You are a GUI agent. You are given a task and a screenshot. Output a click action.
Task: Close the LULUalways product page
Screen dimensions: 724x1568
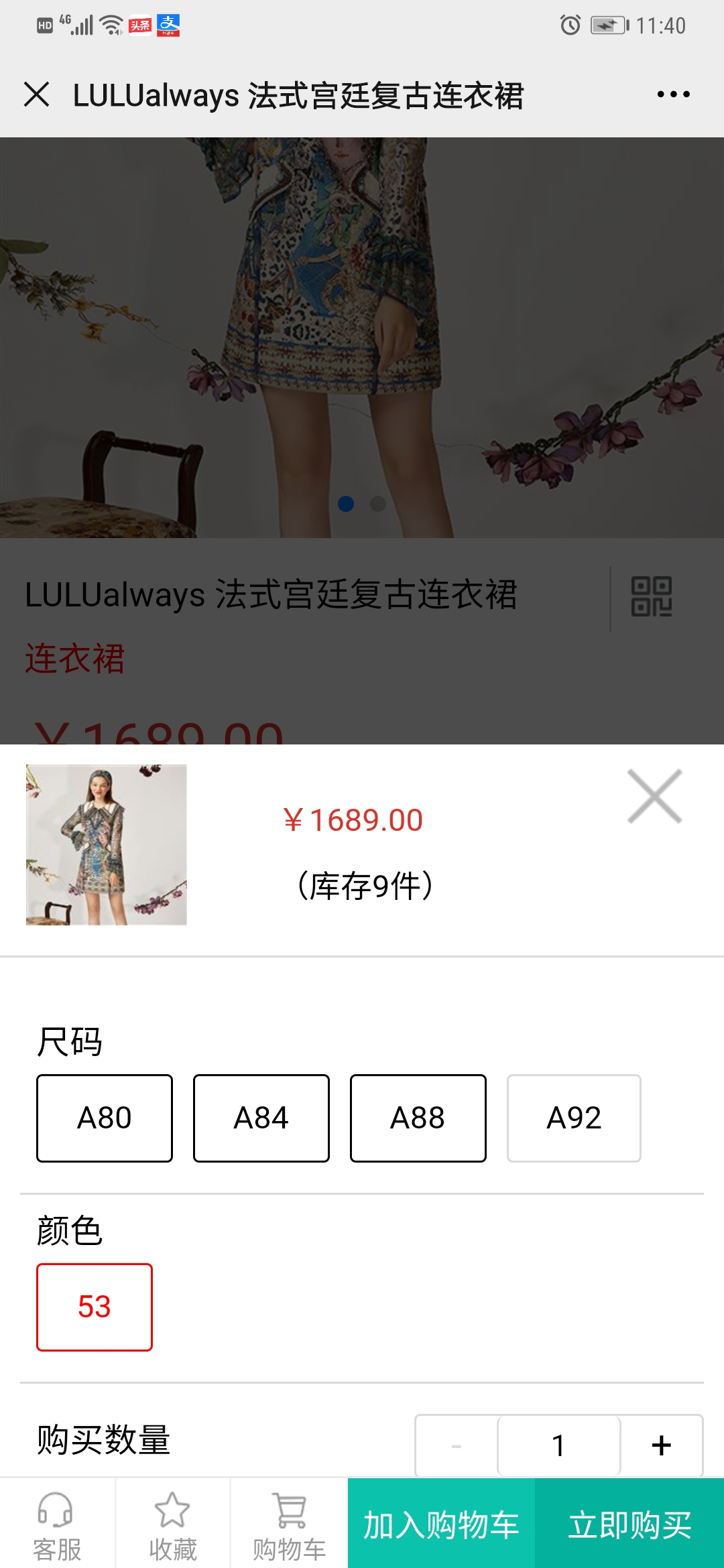click(x=37, y=94)
